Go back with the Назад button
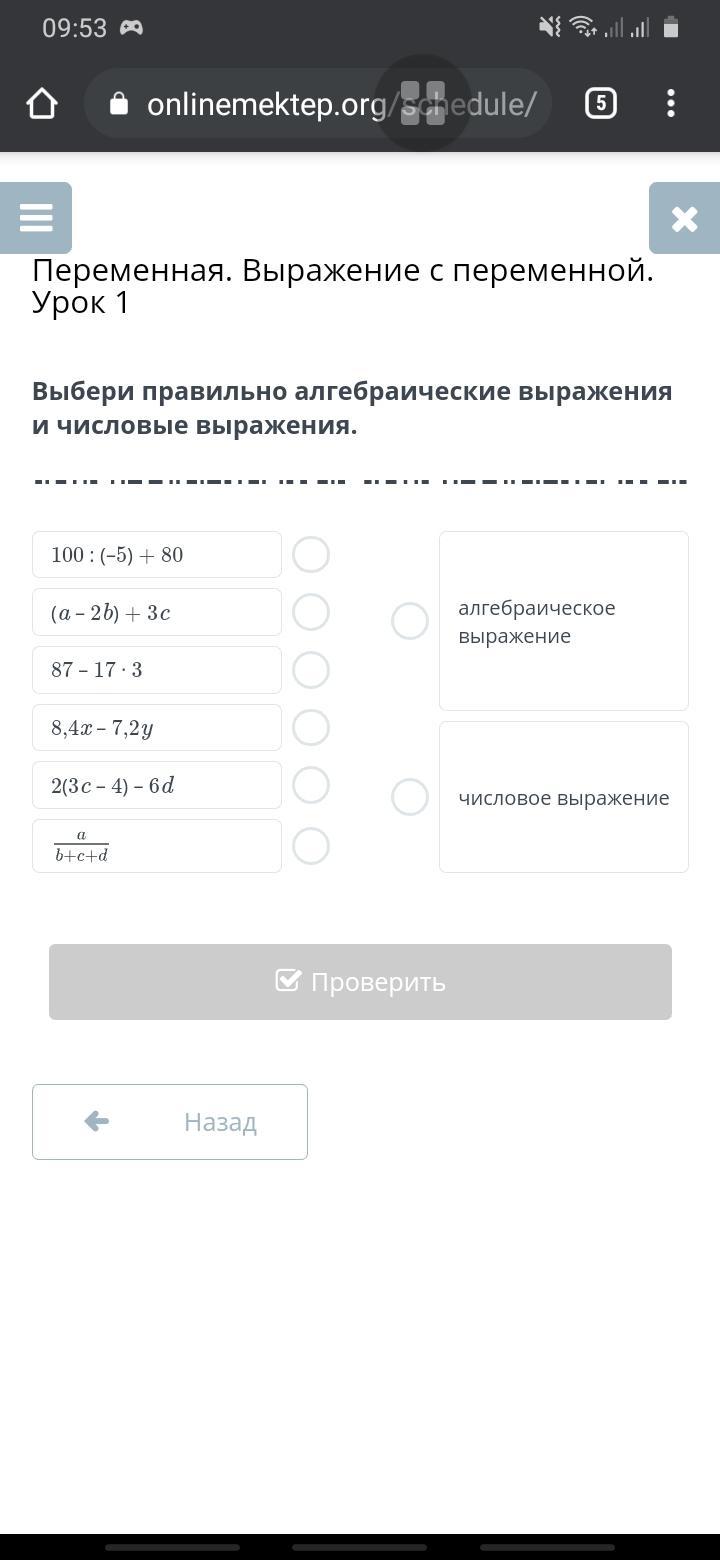This screenshot has height=1560, width=720. click(170, 1122)
